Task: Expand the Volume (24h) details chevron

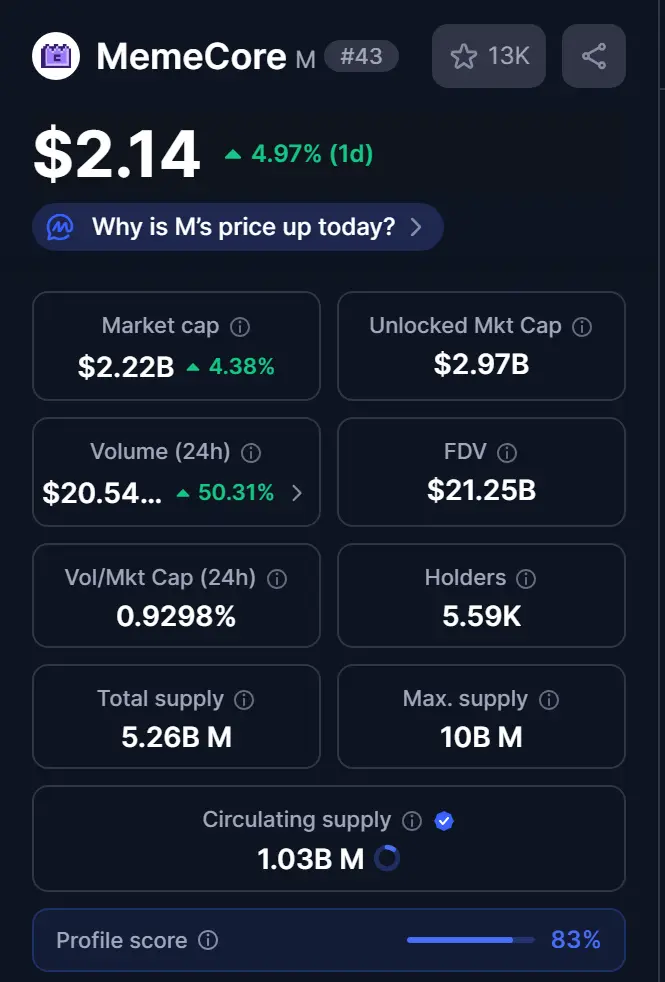Action: [296, 492]
